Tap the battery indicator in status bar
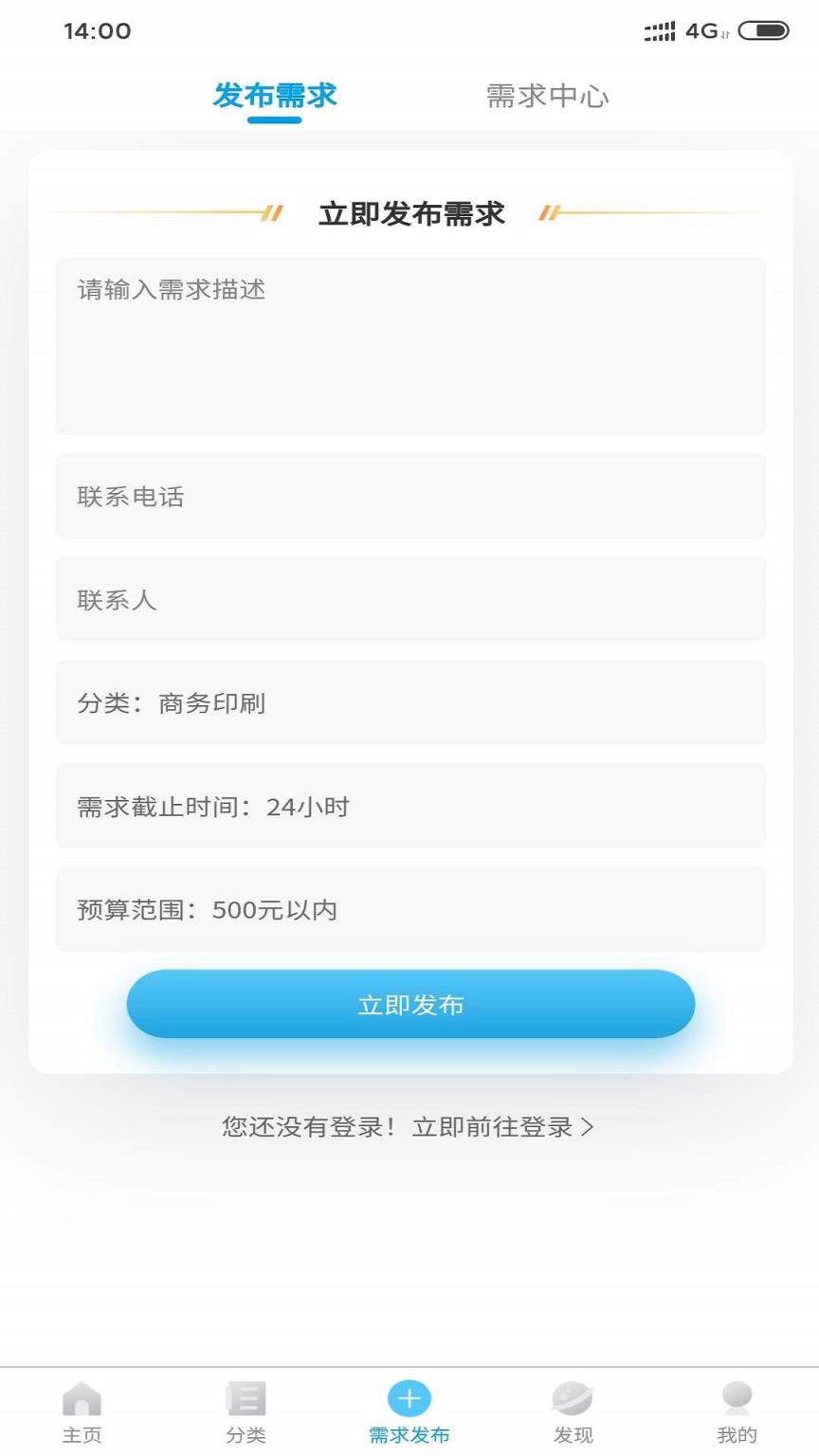 (x=764, y=29)
